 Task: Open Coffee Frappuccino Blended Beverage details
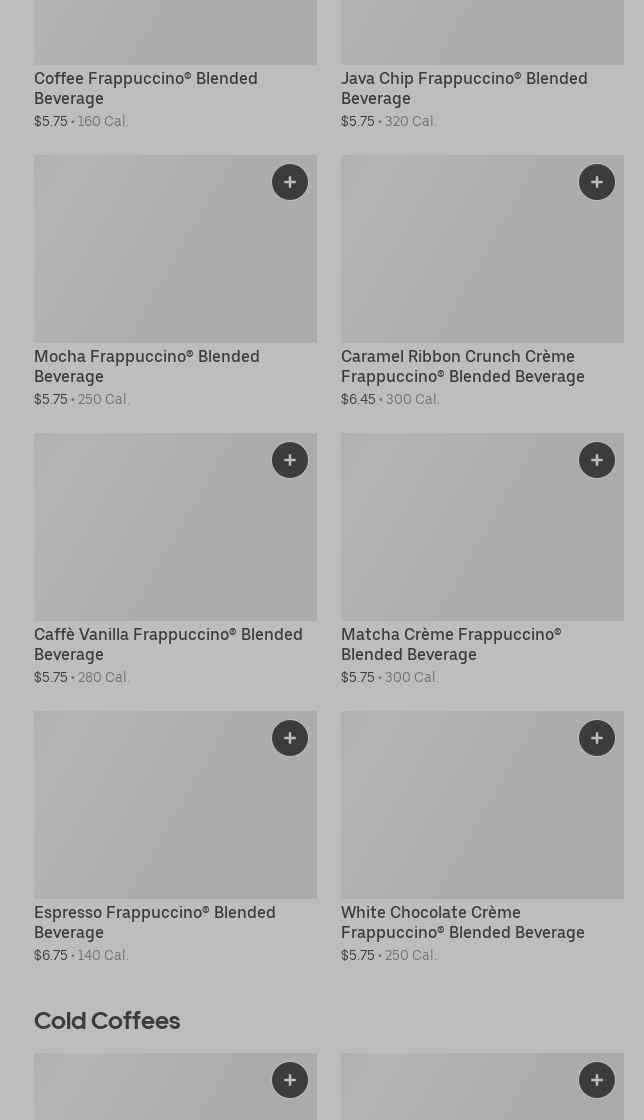coord(176,66)
